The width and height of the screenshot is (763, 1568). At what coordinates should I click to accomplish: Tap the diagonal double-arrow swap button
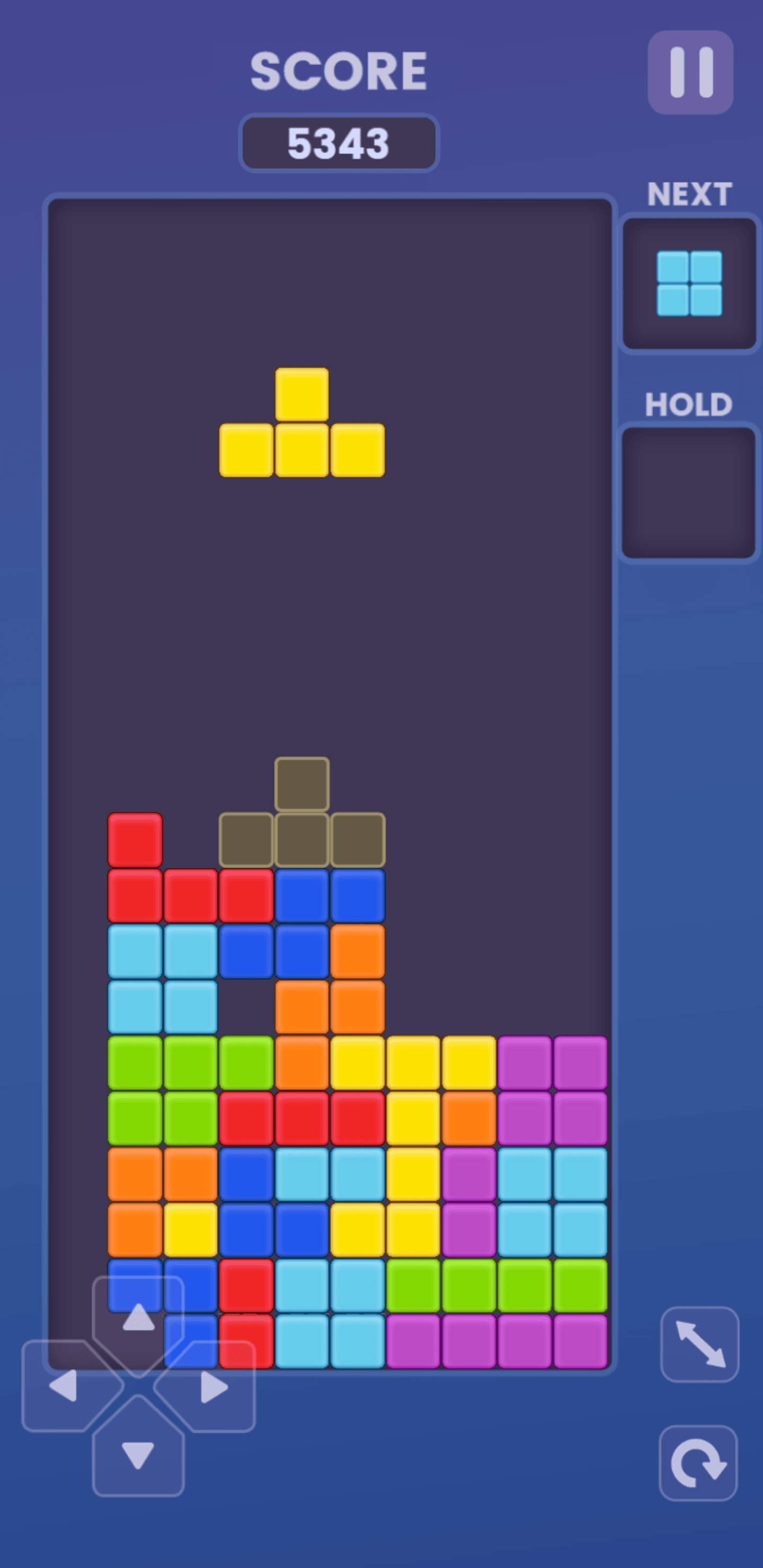coord(699,1344)
